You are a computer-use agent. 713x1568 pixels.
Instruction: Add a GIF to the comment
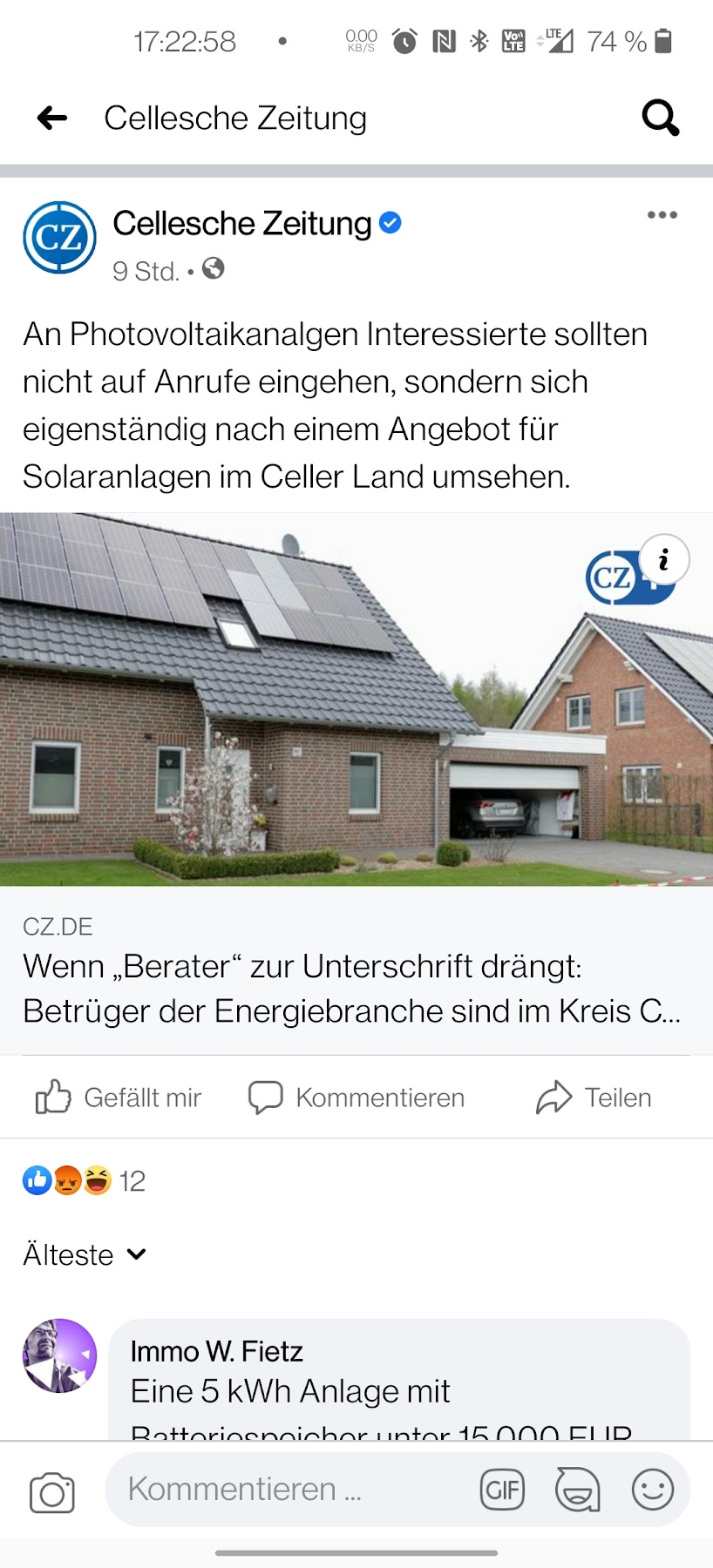coord(503,1490)
